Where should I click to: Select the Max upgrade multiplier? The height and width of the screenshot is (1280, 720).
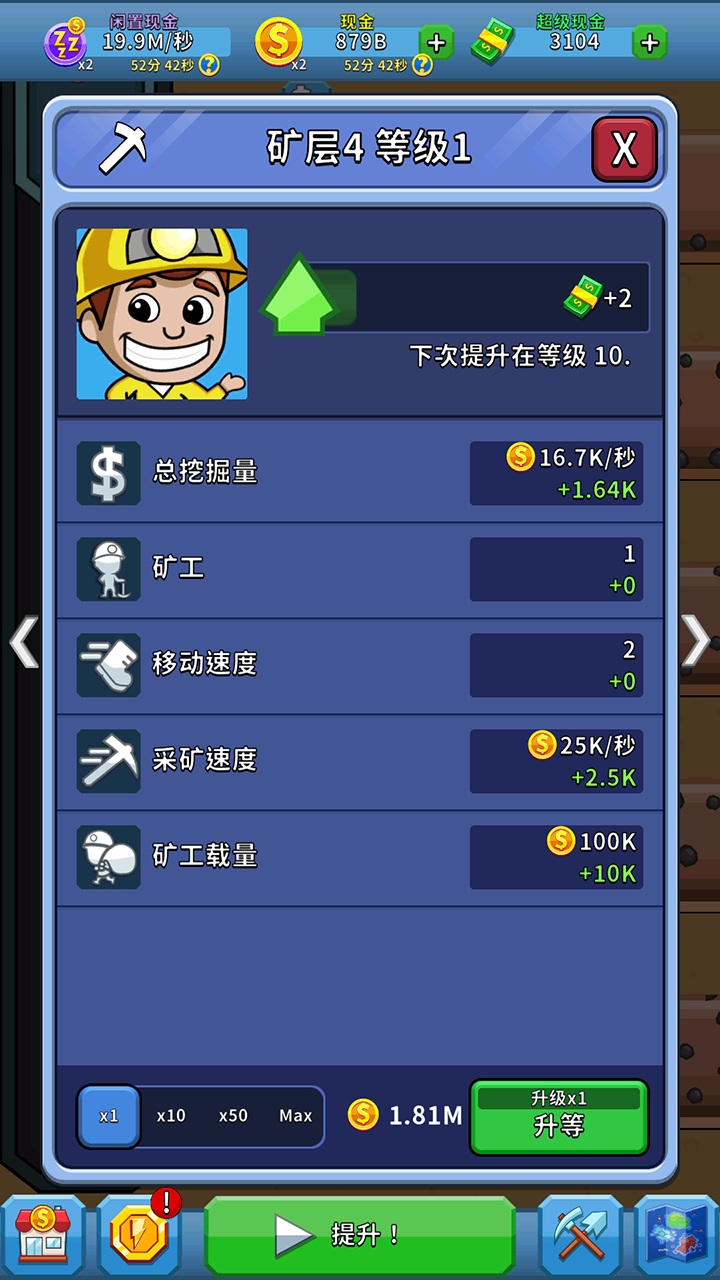[295, 1116]
